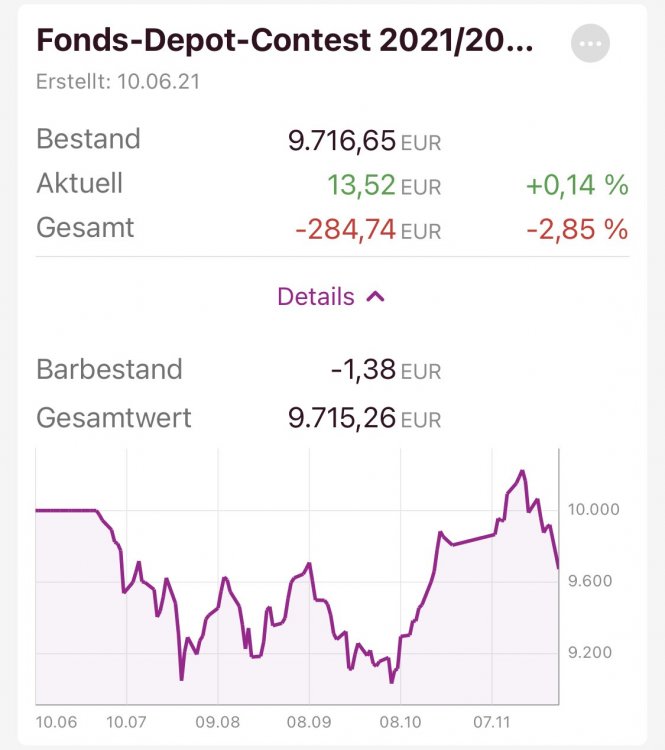Image resolution: width=665 pixels, height=750 pixels.
Task: Collapse the Details section
Action: point(331,297)
